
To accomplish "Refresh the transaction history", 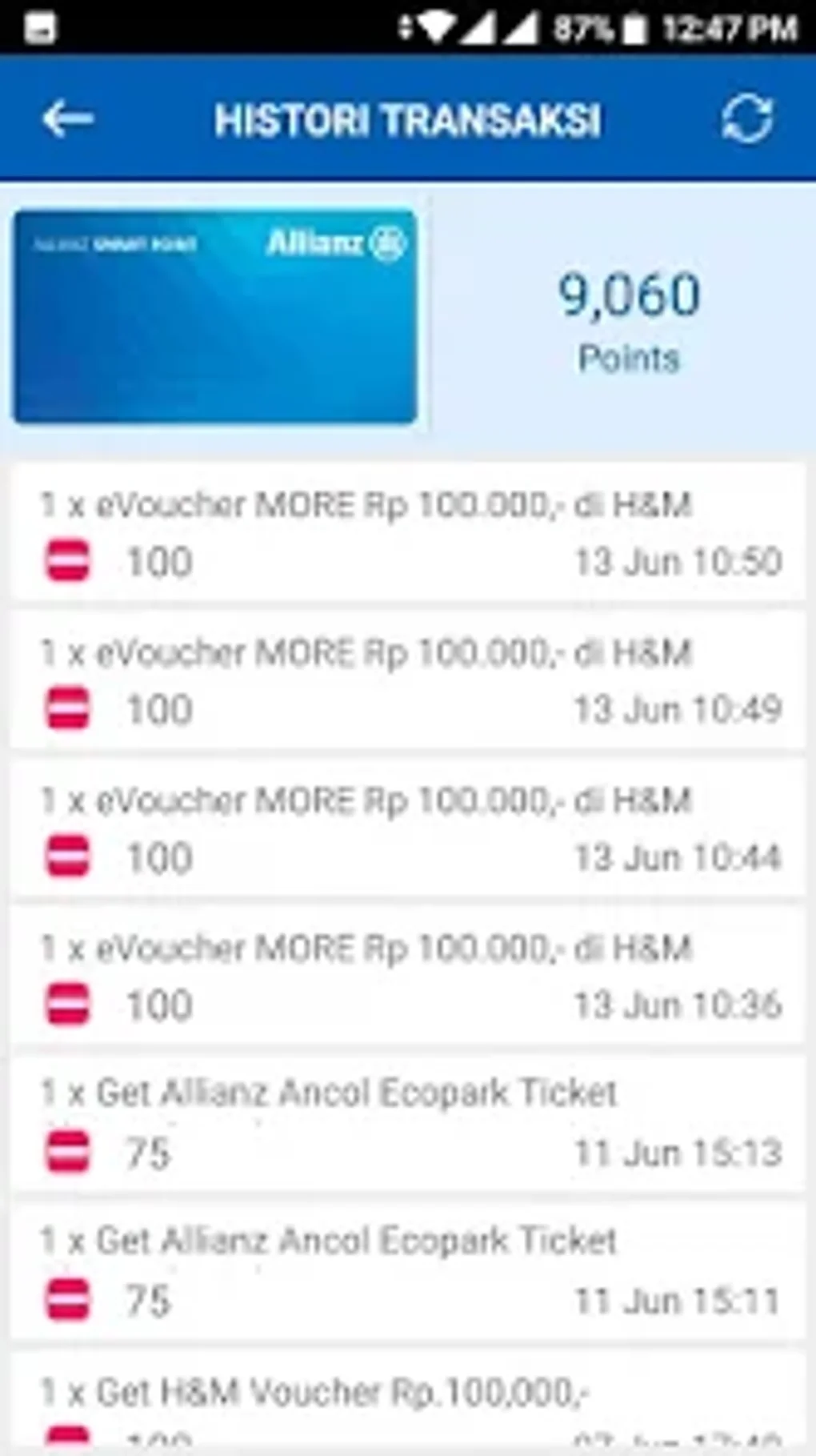I will point(747,120).
